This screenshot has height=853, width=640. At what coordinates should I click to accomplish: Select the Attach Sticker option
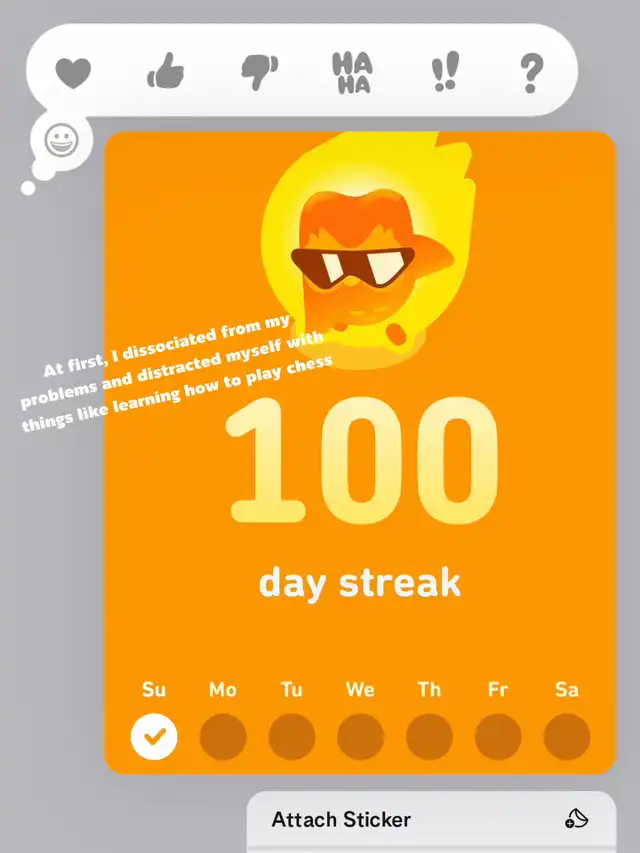pyautogui.click(x=430, y=819)
